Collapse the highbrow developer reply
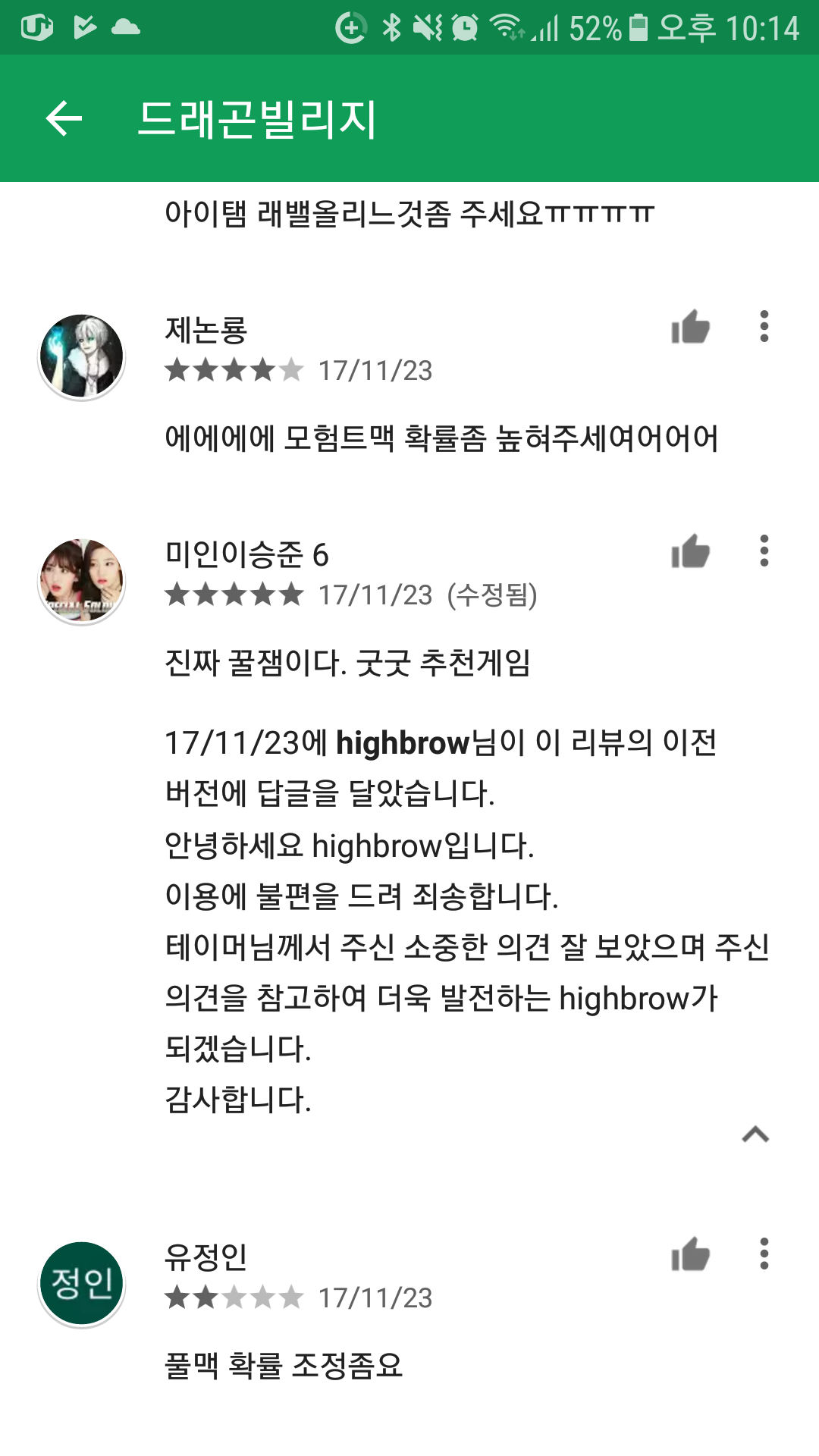The height and width of the screenshot is (1456, 819). (755, 1134)
